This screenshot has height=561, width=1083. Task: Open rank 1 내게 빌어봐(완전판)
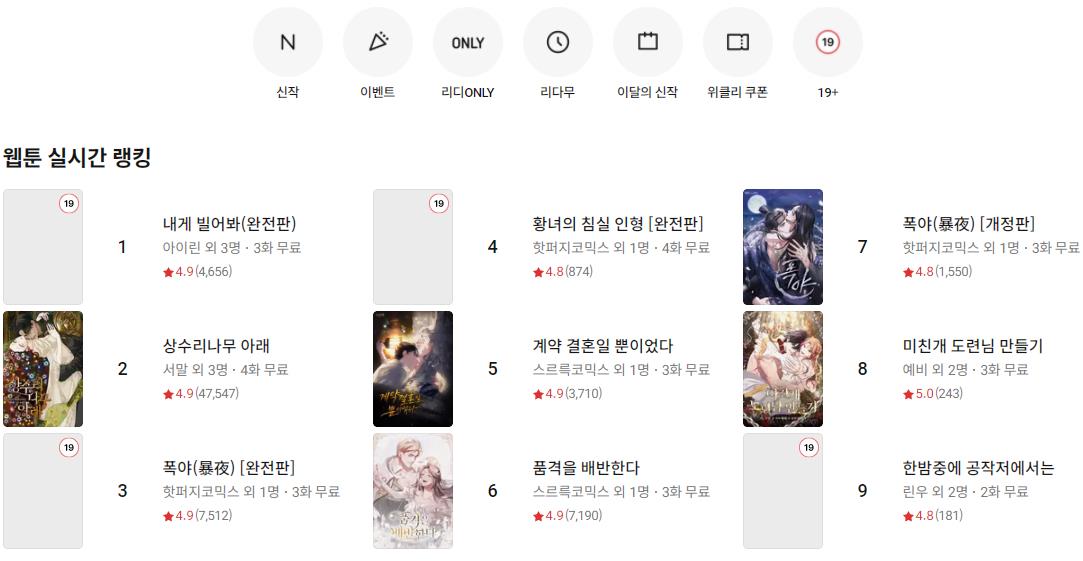pos(229,224)
